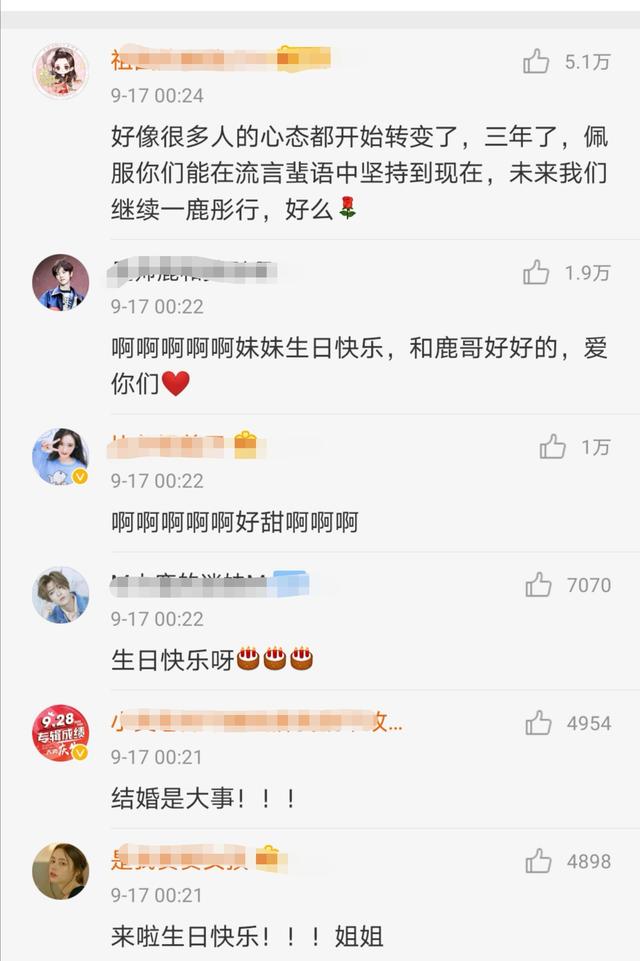Screen dimensions: 640x961
Task: Open the comment 好像很多人的心态都开始转变了
Action: pos(358,172)
